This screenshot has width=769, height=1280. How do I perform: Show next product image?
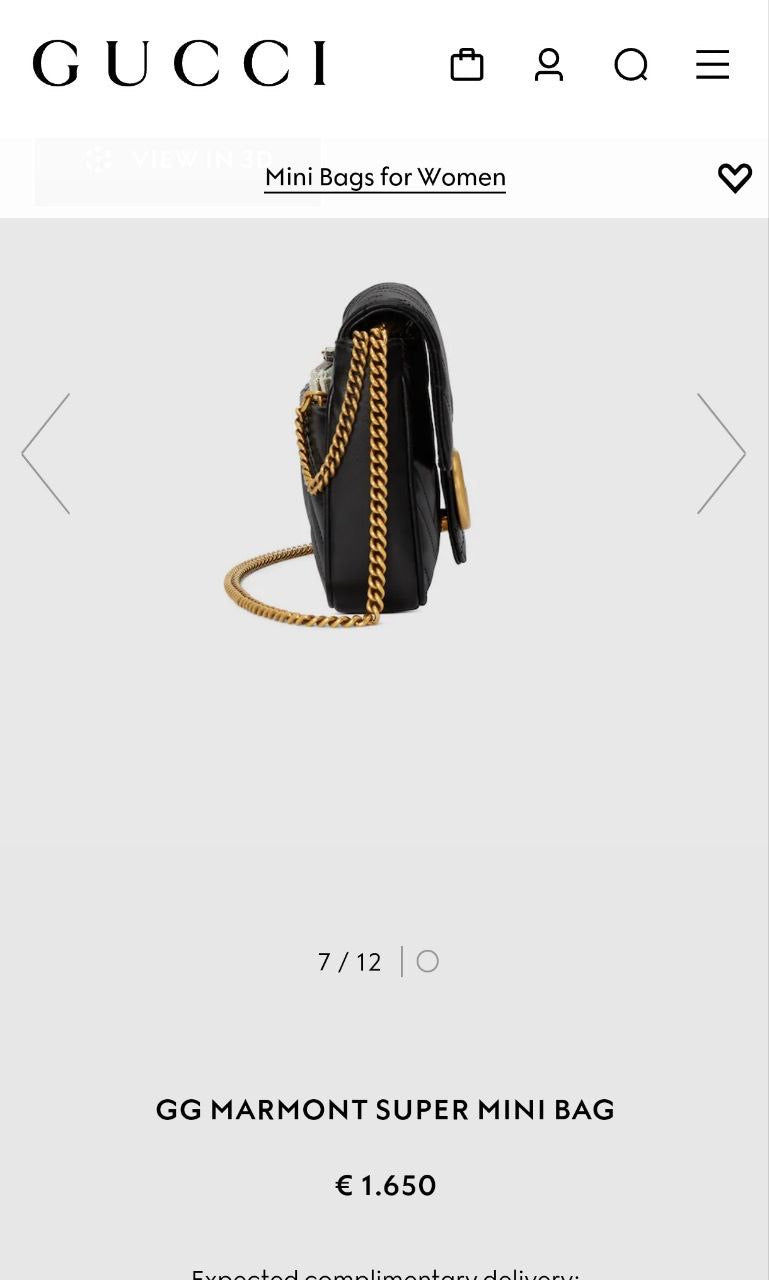[721, 453]
